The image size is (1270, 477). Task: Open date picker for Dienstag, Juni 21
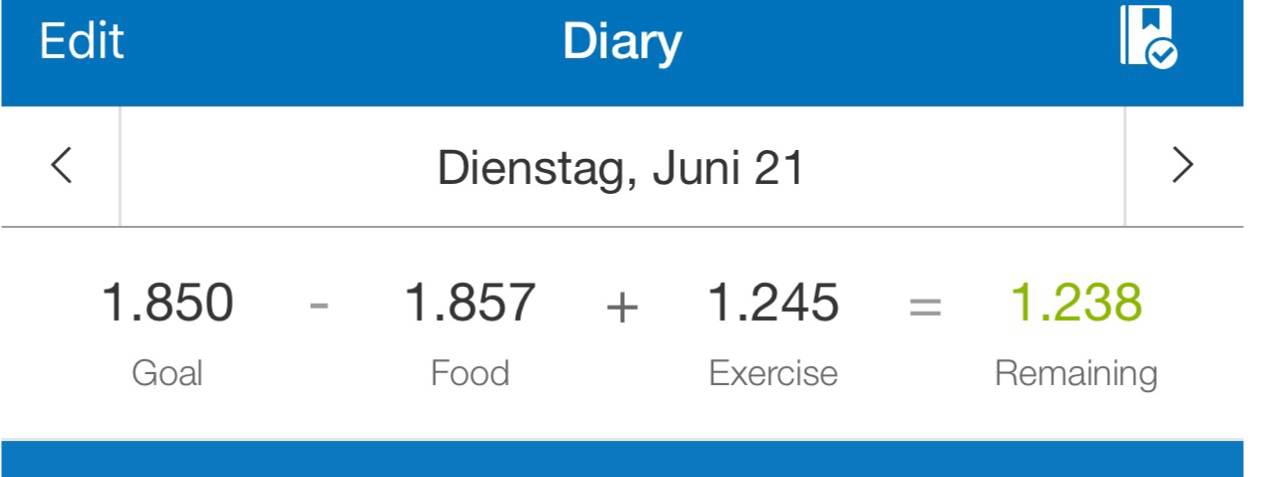pyautogui.click(x=621, y=168)
